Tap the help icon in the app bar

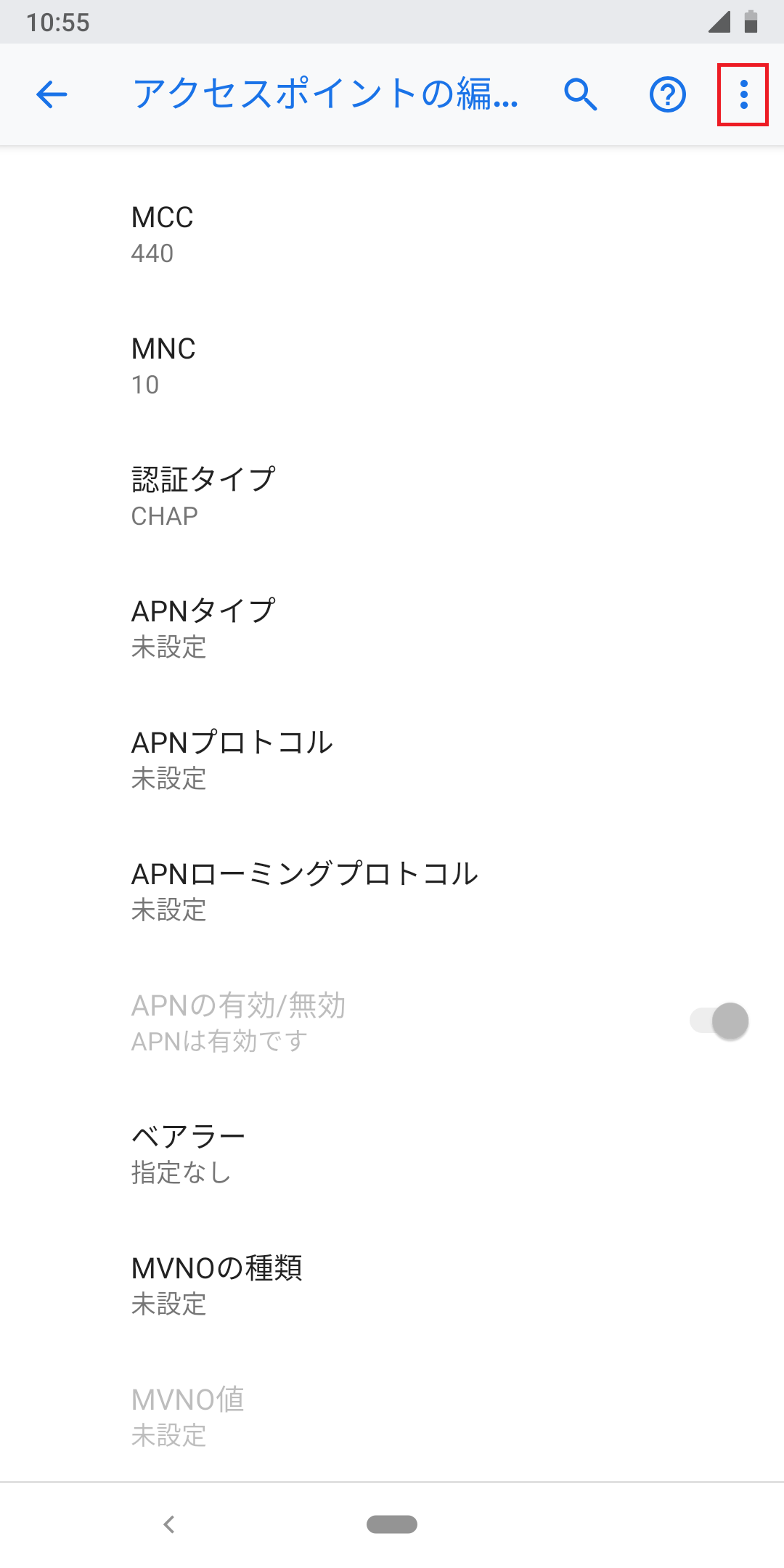(x=666, y=95)
